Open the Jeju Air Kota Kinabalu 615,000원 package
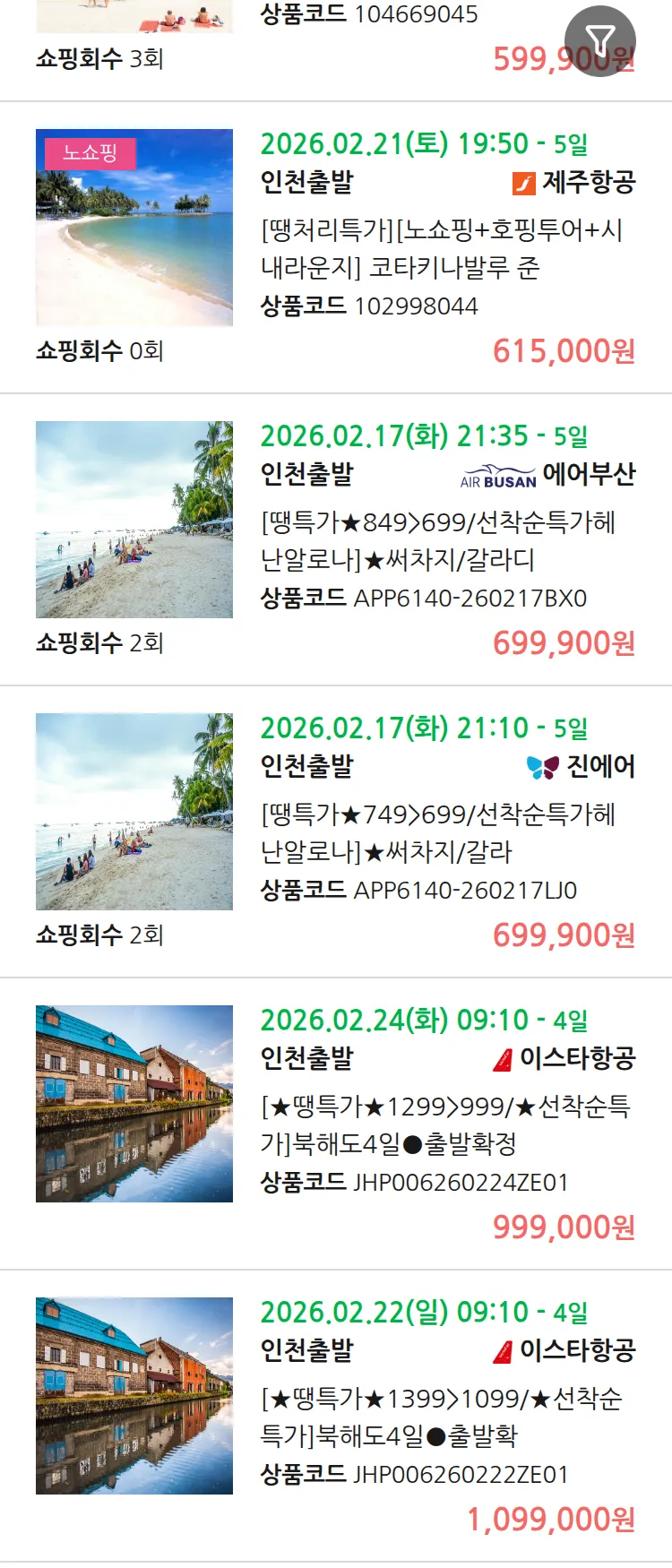 pos(441,249)
